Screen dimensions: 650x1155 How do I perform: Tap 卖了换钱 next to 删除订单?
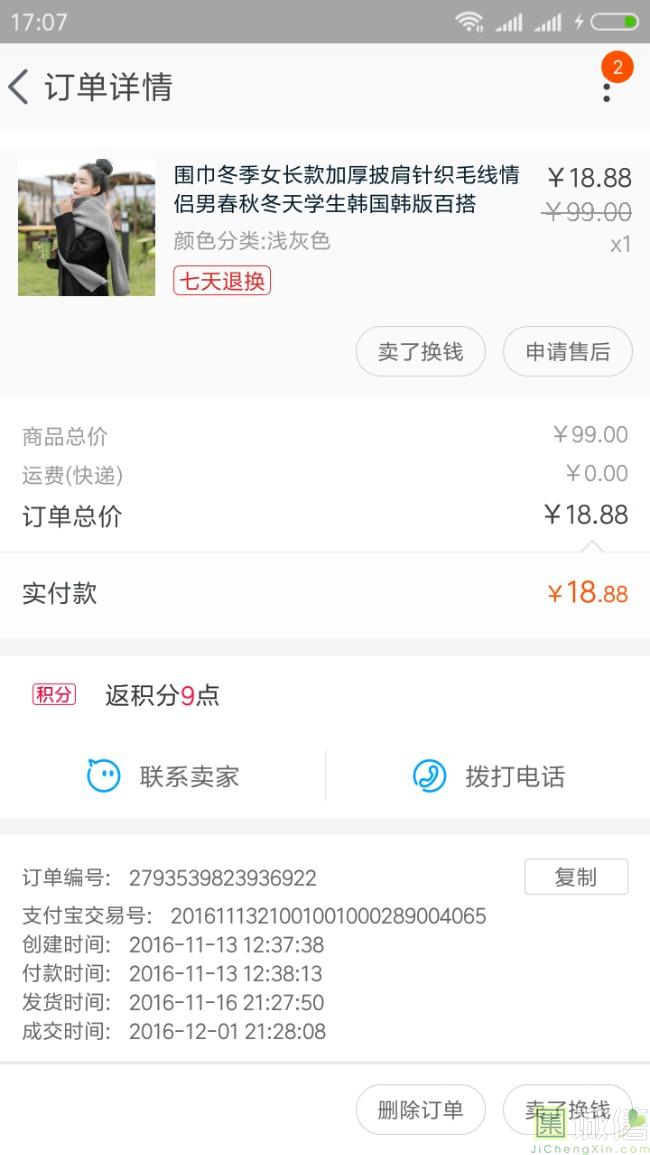pyautogui.click(x=567, y=1109)
